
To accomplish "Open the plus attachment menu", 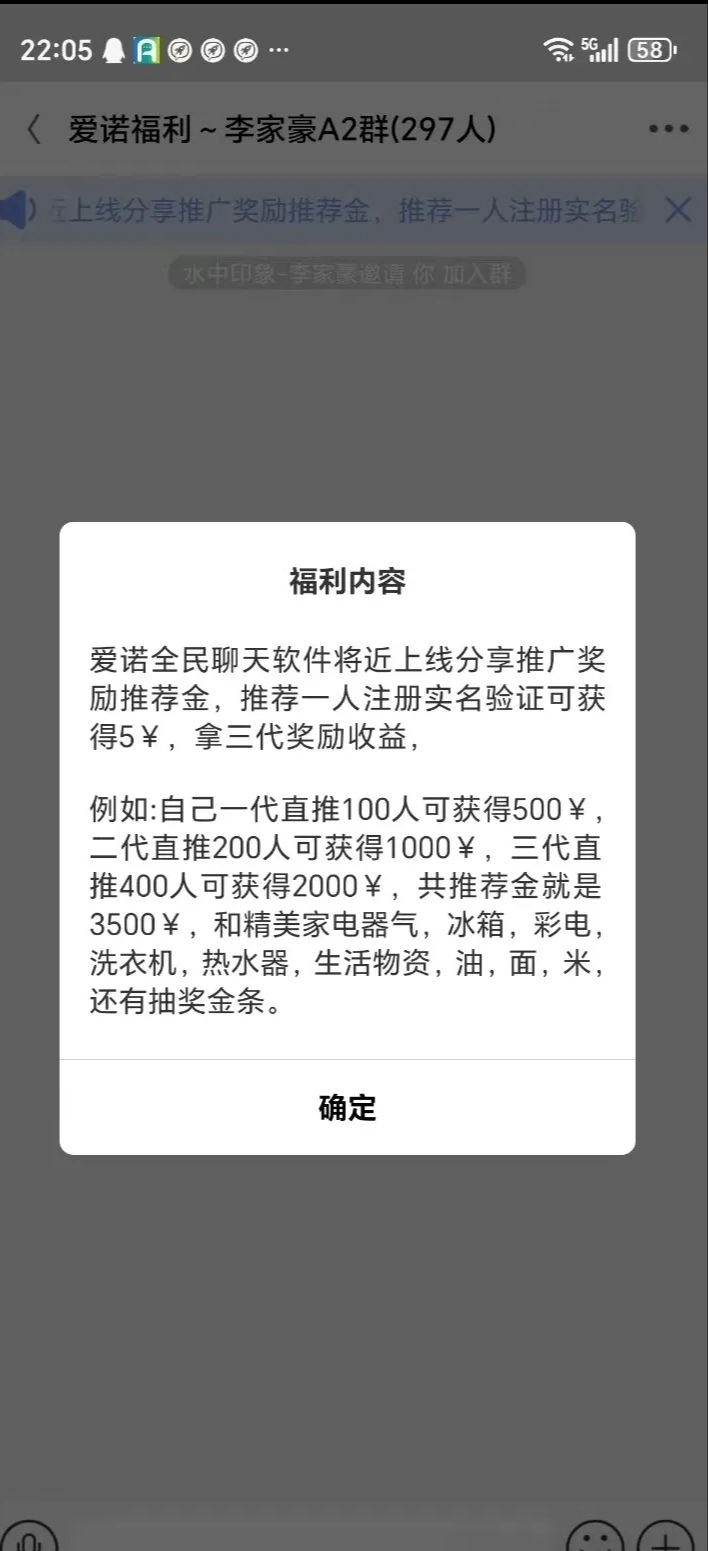I will [665, 1538].
